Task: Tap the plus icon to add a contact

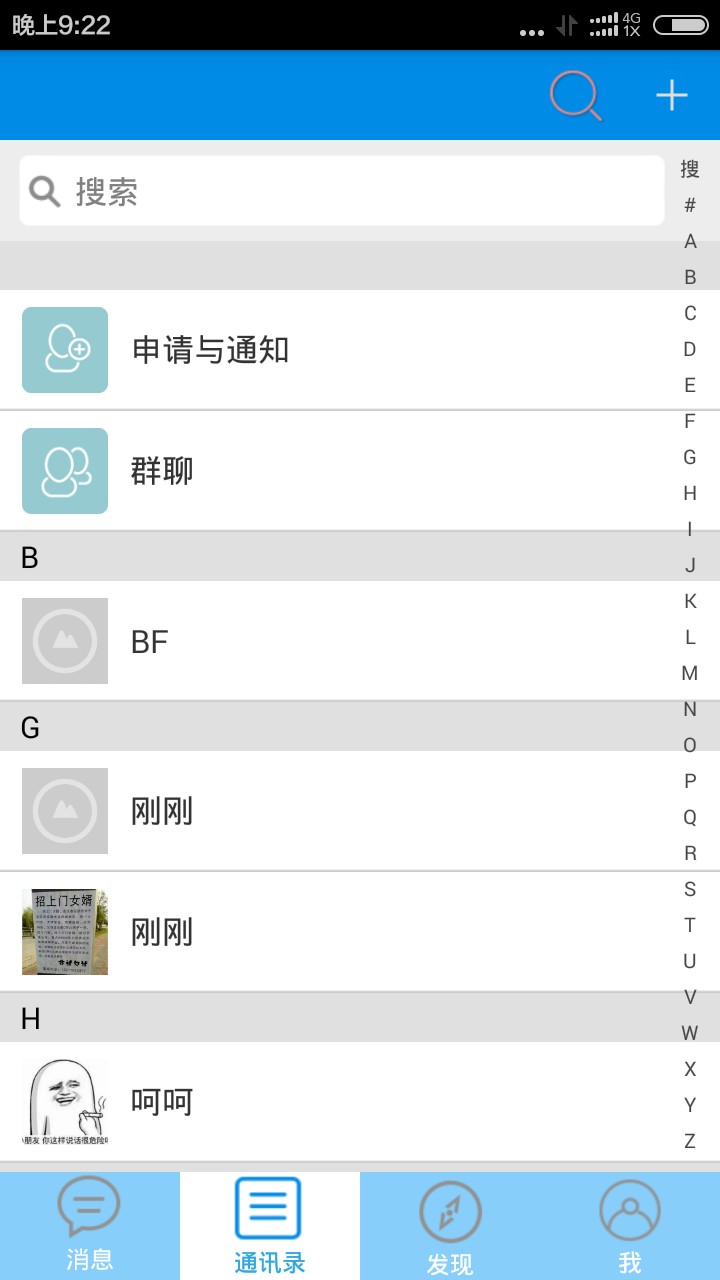Action: click(x=670, y=95)
